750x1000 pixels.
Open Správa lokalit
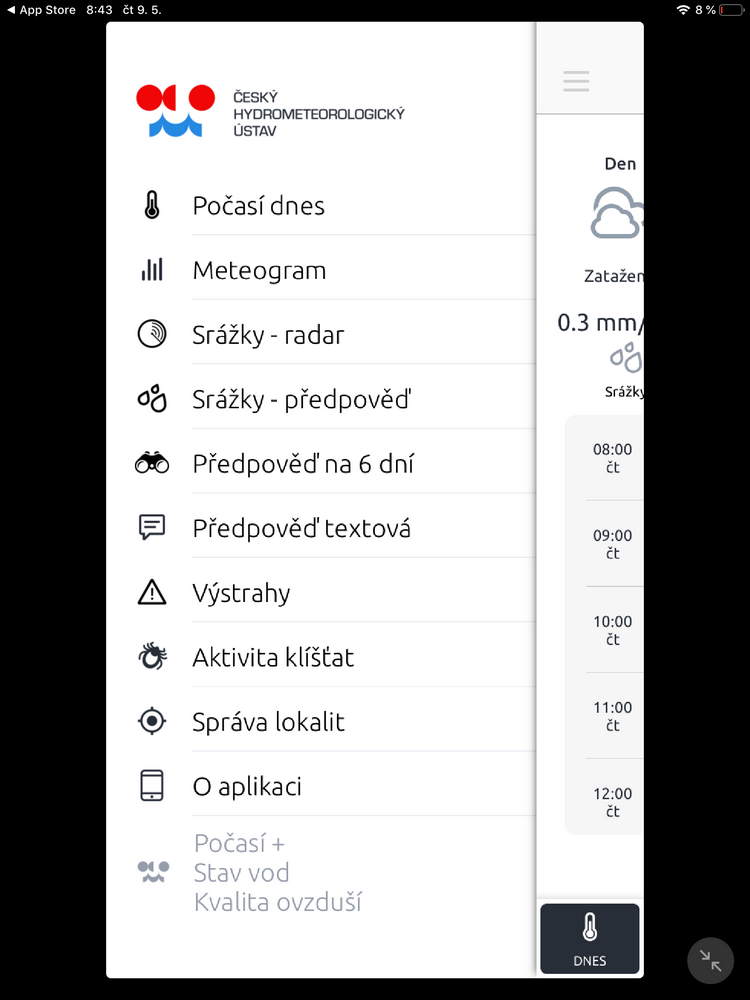pos(268,722)
